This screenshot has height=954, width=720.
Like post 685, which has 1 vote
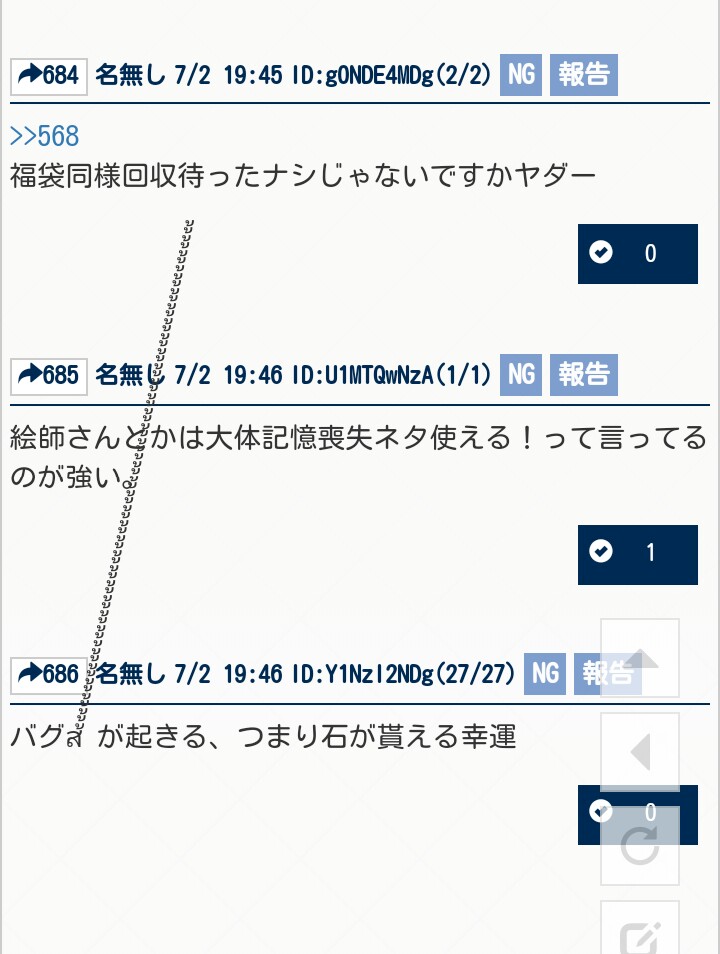point(637,554)
